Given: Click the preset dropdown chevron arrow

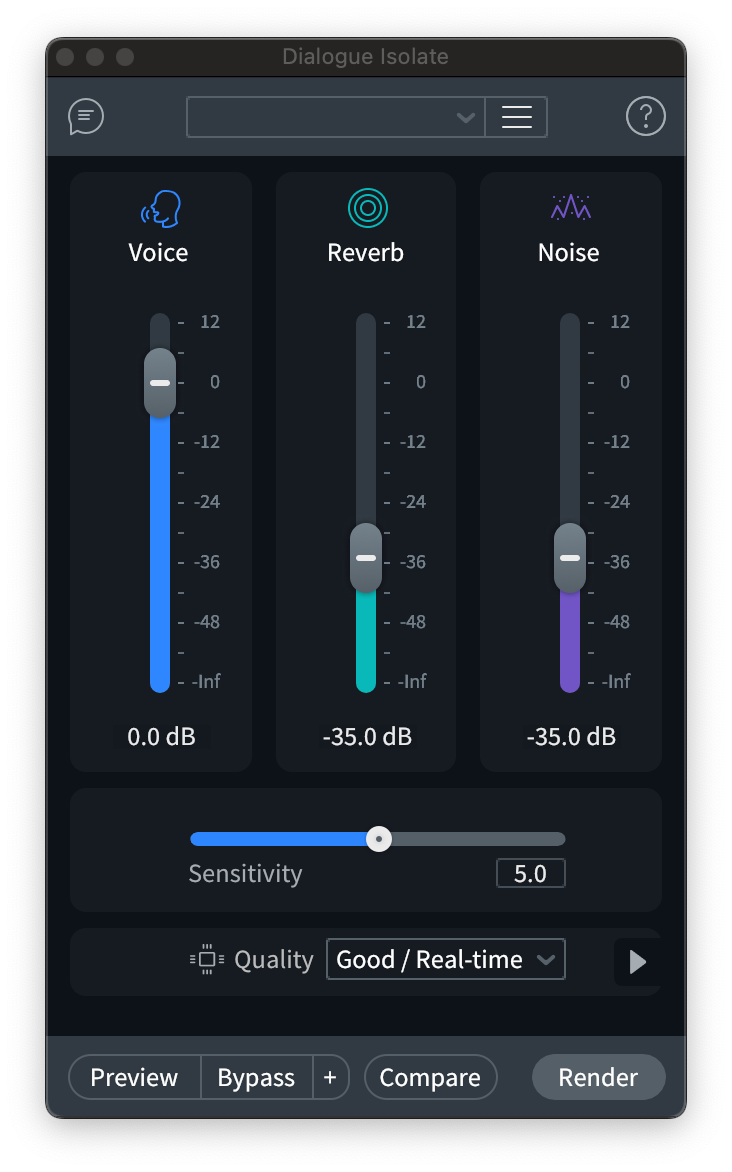Looking at the screenshot, I should click(465, 116).
